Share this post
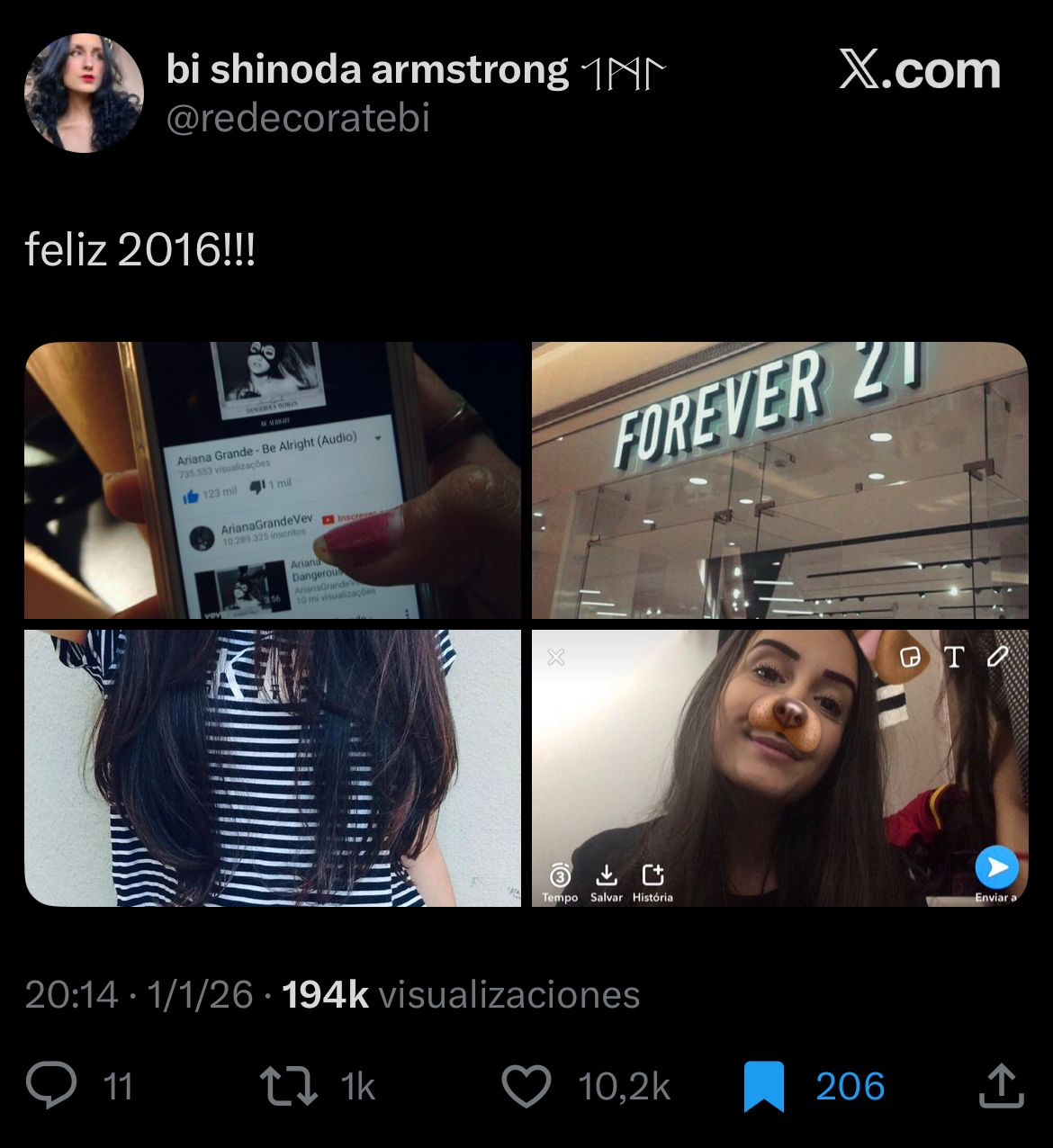Viewport: 1053px width, 1148px height. click(x=1001, y=1085)
